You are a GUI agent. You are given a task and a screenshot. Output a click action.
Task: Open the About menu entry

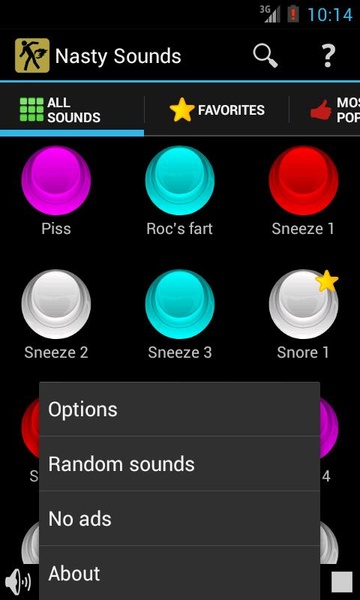(x=179, y=573)
